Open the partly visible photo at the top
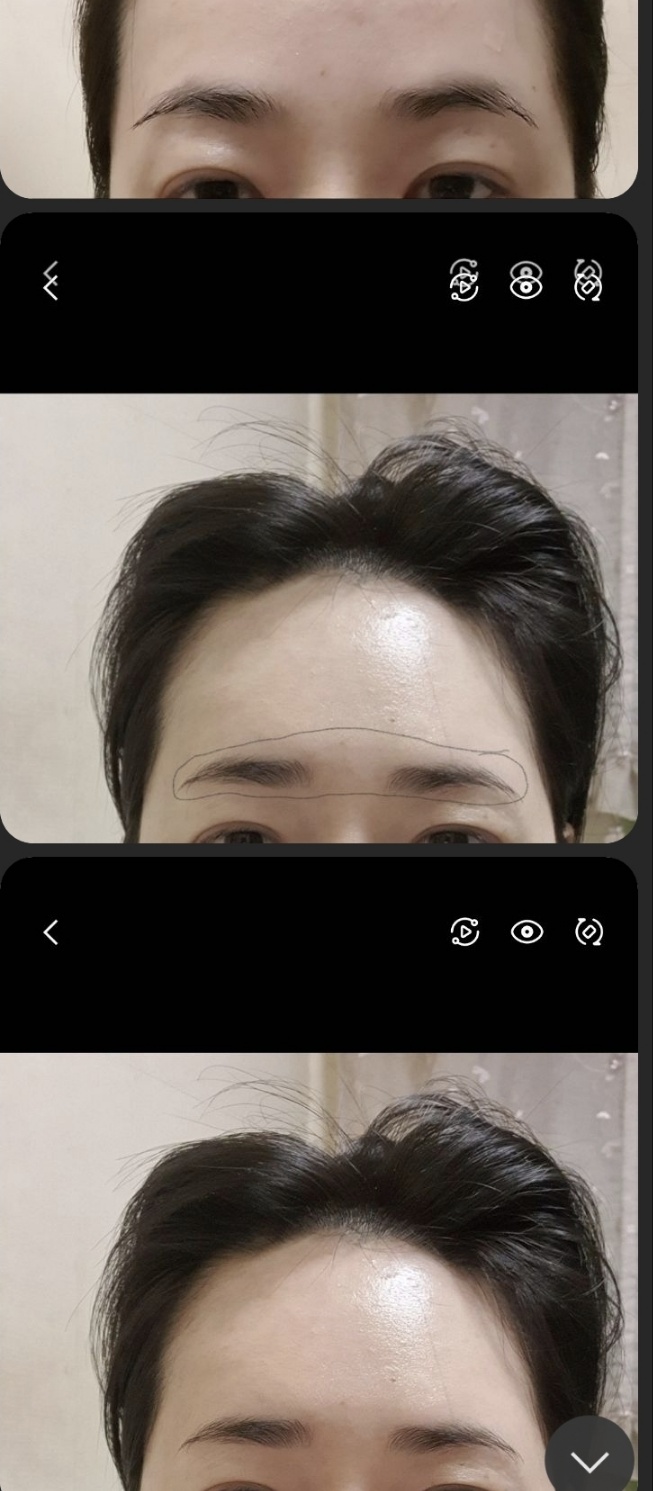Screen dimensions: 653x1491 (318, 98)
